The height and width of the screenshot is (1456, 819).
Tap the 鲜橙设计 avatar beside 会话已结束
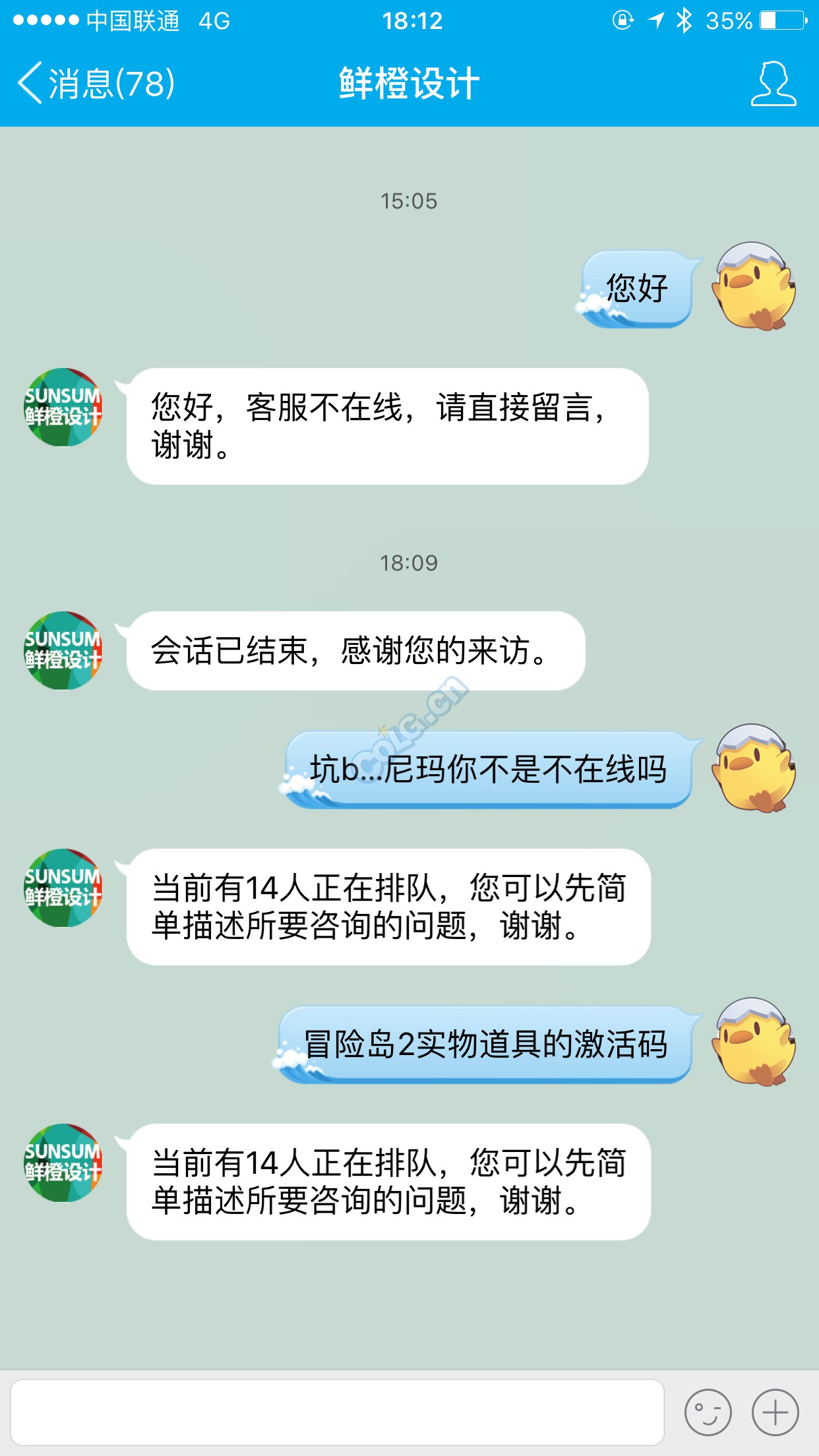63,650
